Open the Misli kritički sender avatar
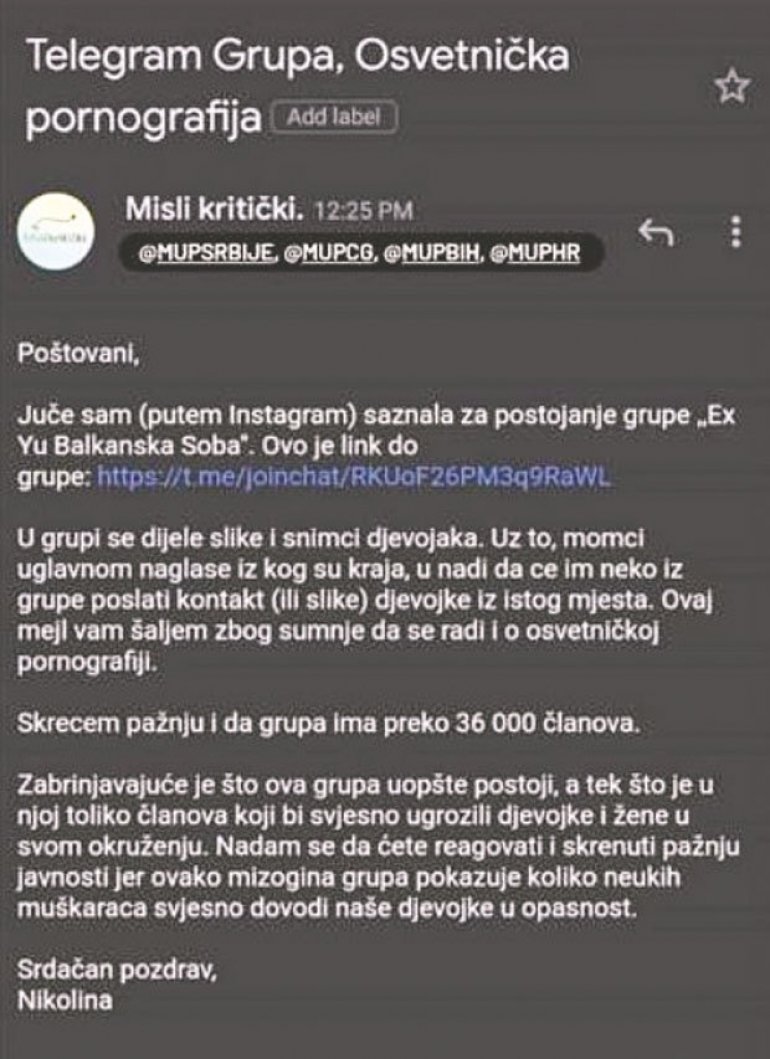770x1059 pixels. coord(57,232)
